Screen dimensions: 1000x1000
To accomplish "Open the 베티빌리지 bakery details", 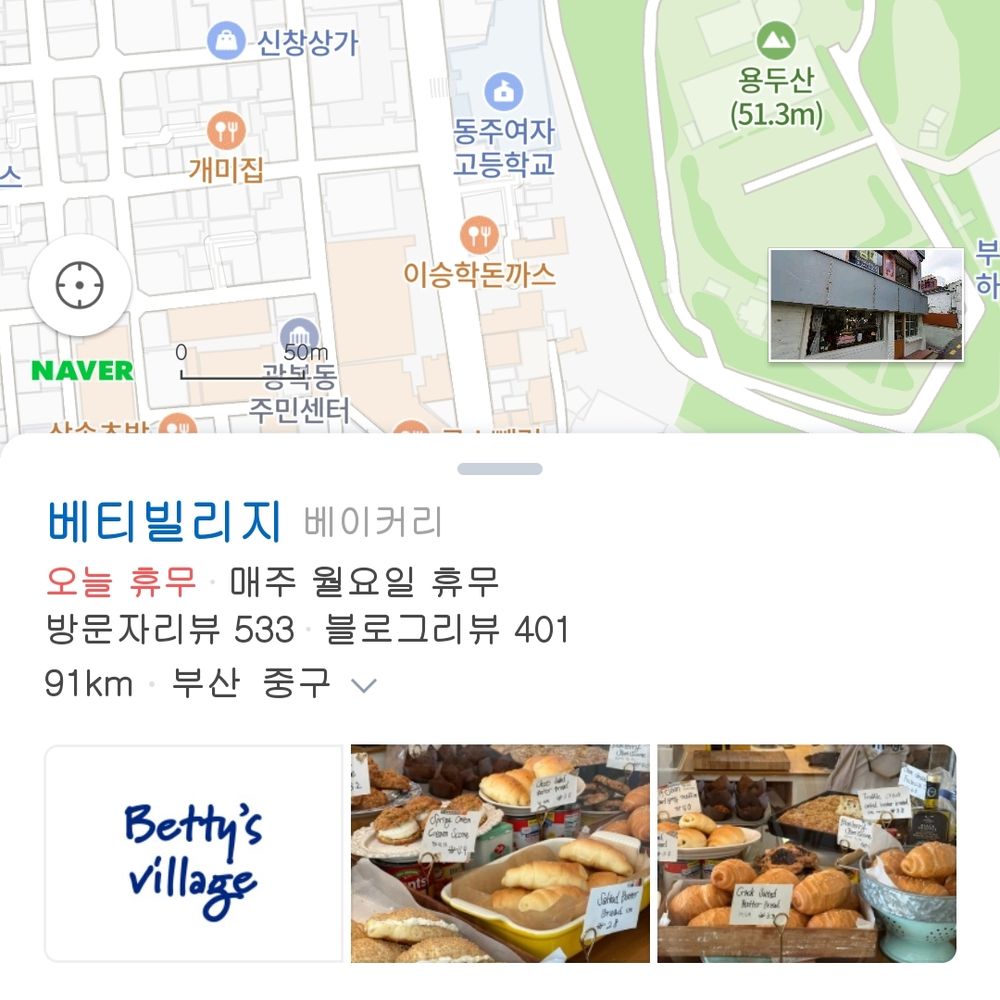I will [x=165, y=522].
